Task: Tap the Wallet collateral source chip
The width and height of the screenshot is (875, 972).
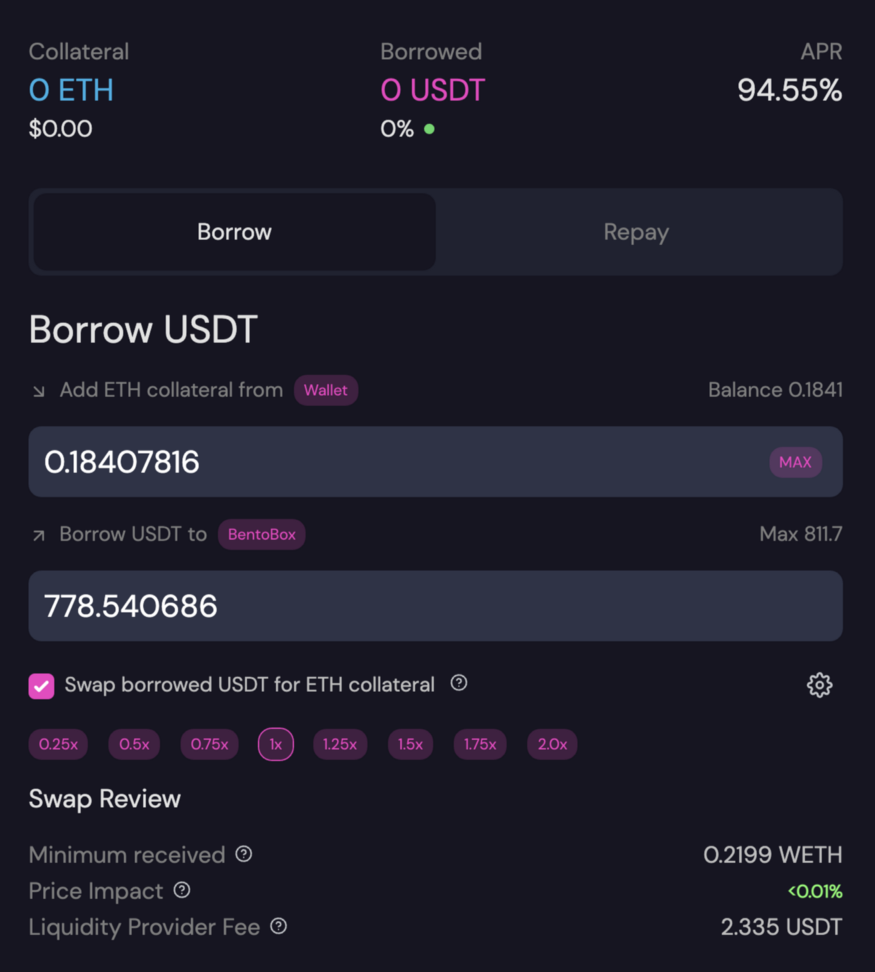Action: click(325, 390)
